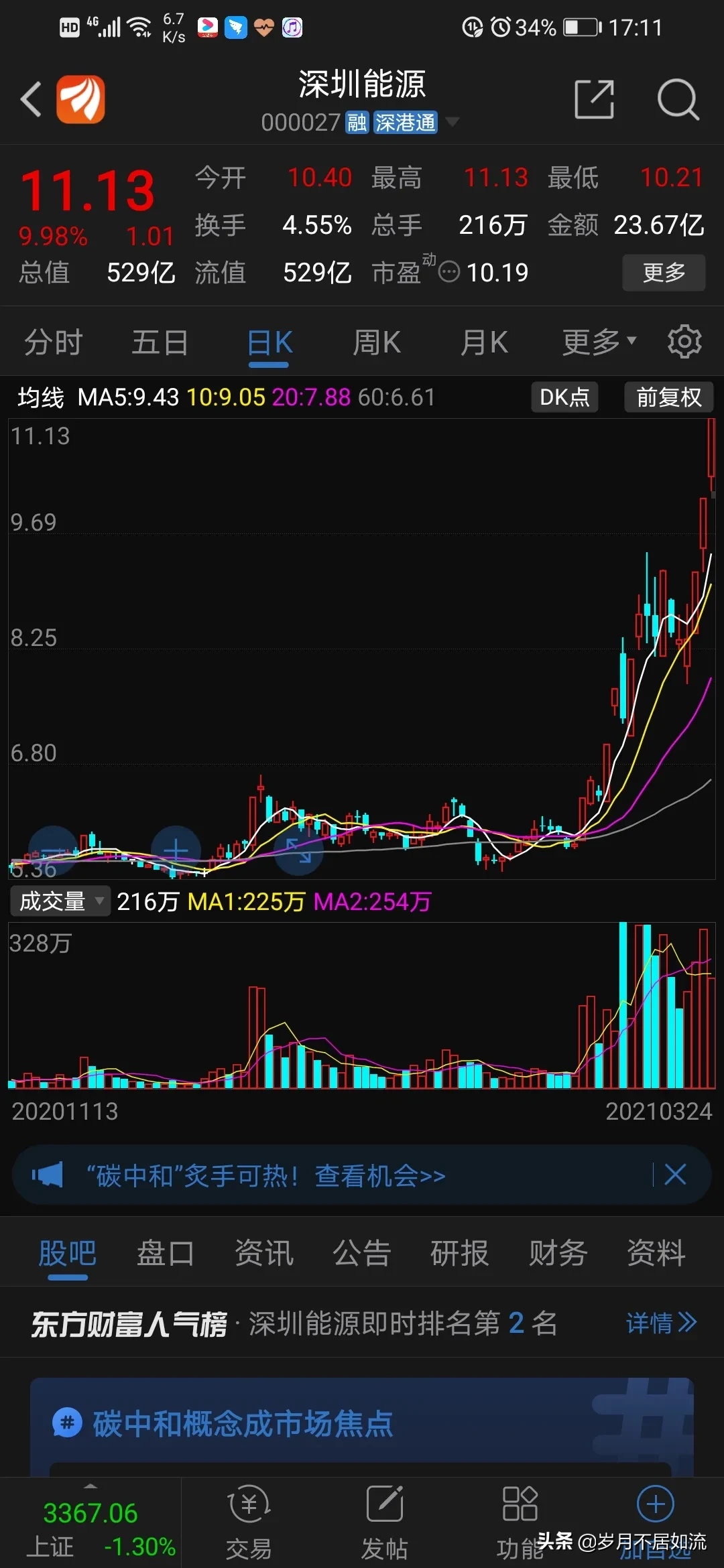Open chart settings gear
Image resolution: width=724 pixels, height=1568 pixels.
(684, 342)
